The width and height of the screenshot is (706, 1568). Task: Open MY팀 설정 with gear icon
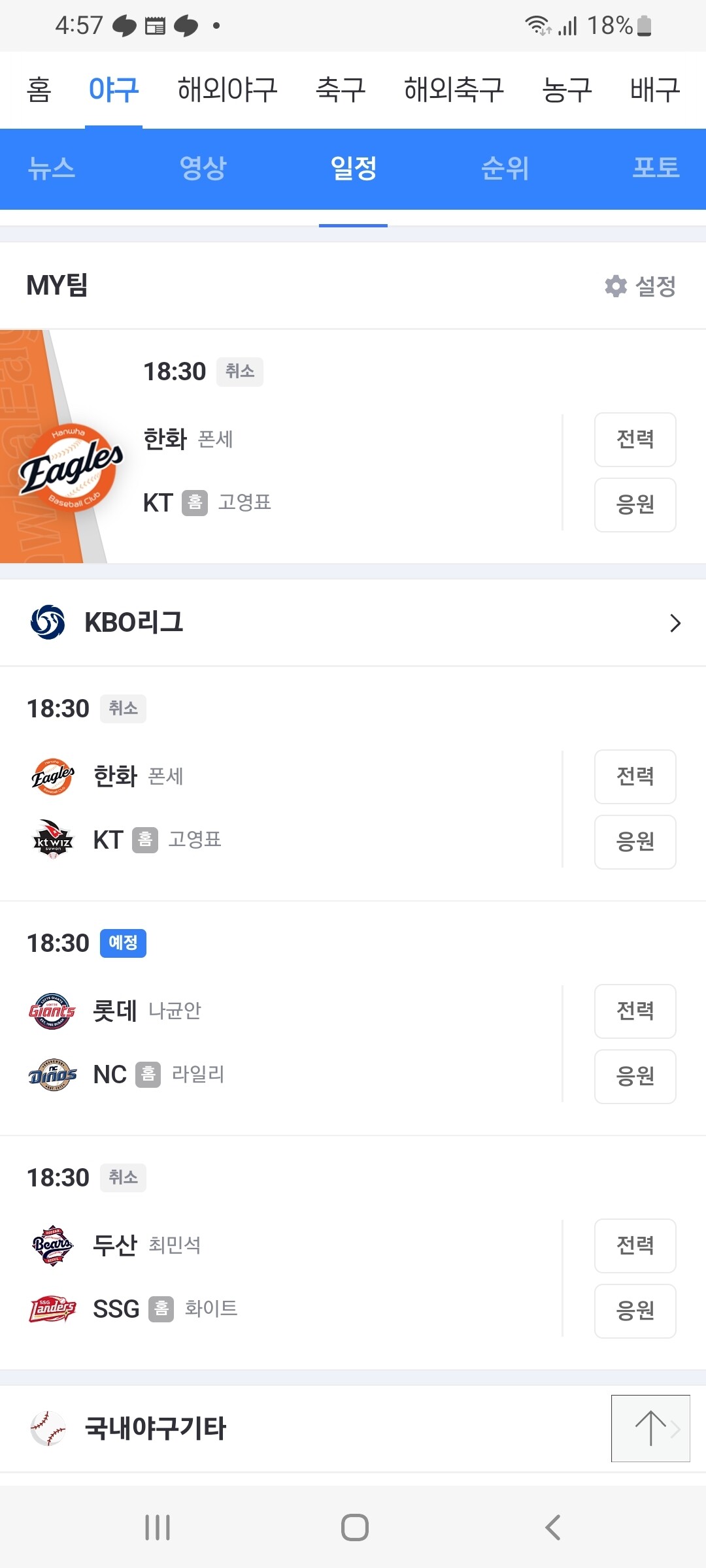[640, 286]
